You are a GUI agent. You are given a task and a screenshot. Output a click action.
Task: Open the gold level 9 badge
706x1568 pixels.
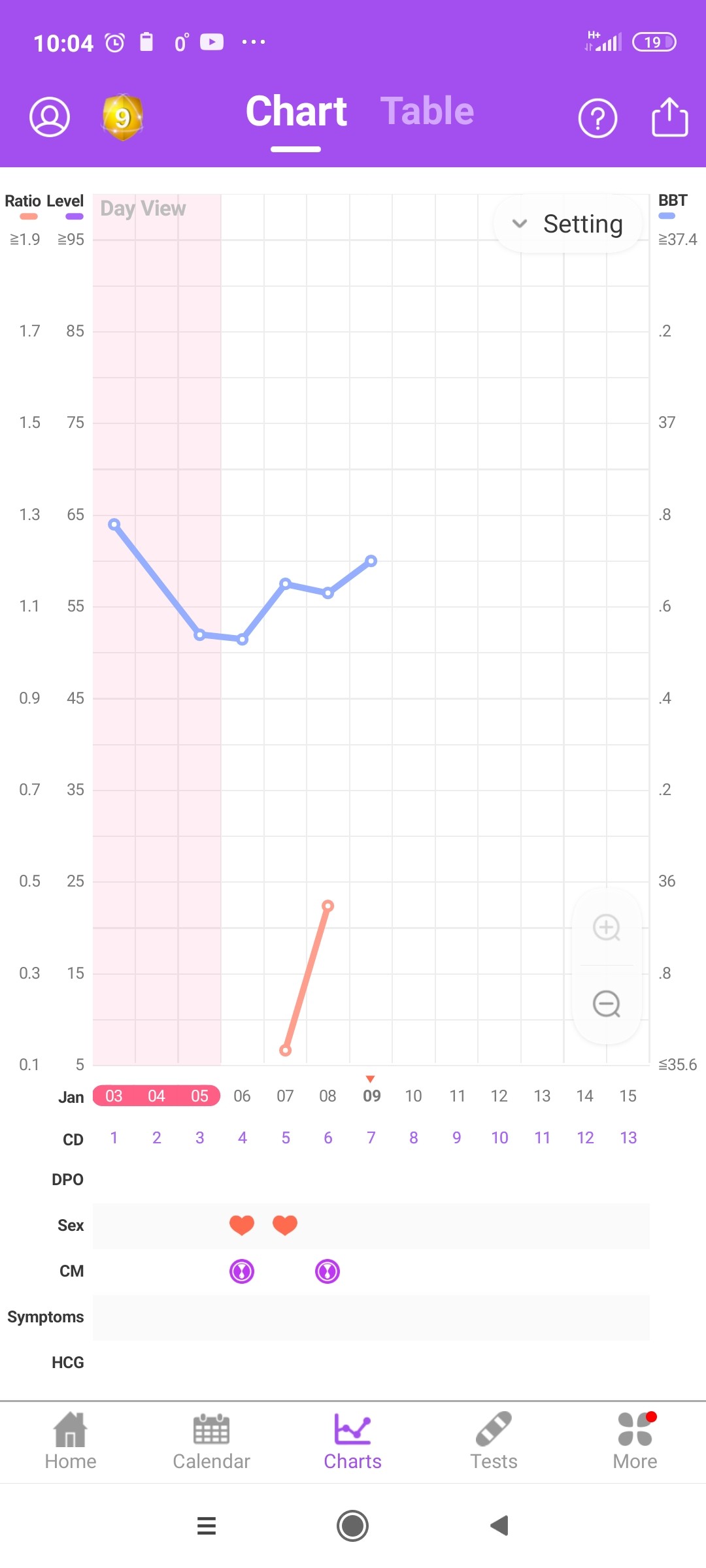123,118
